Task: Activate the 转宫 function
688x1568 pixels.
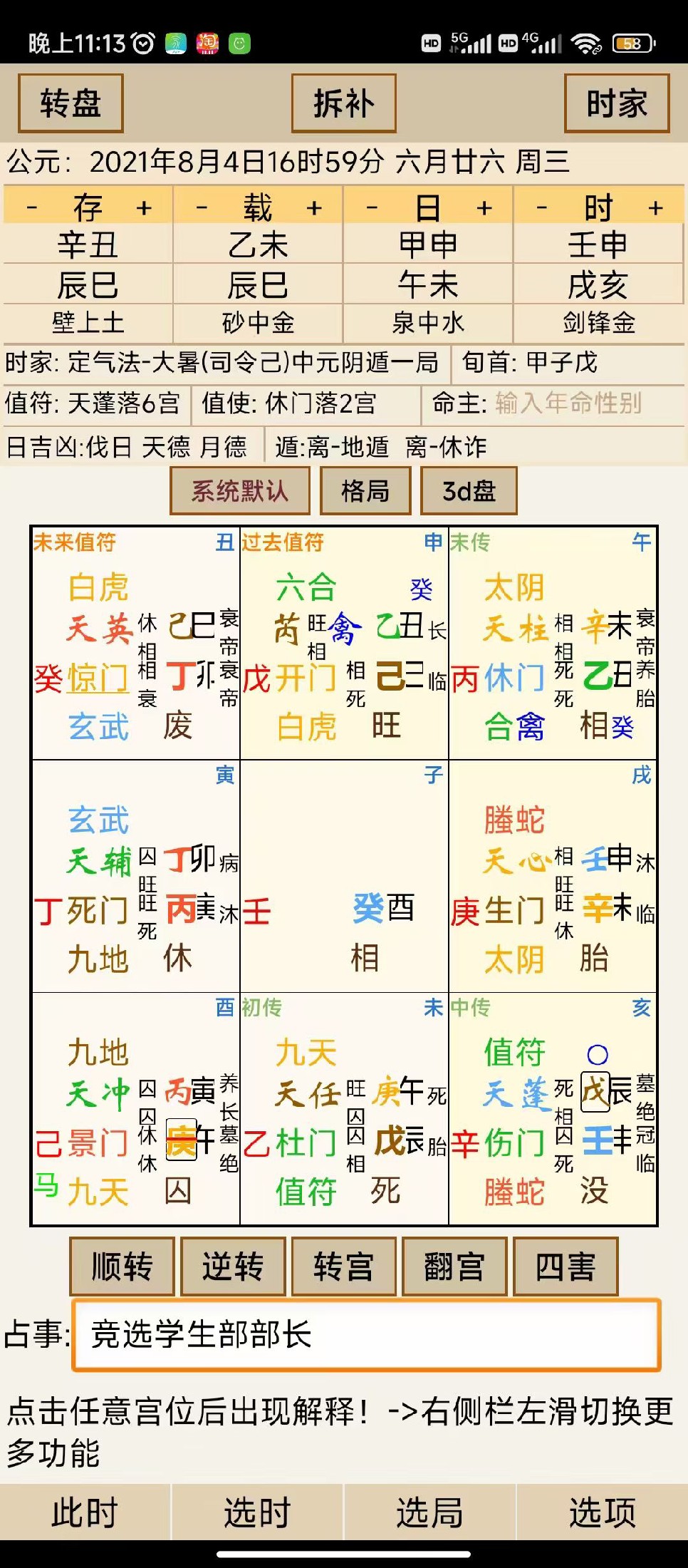Action: pos(344,1268)
